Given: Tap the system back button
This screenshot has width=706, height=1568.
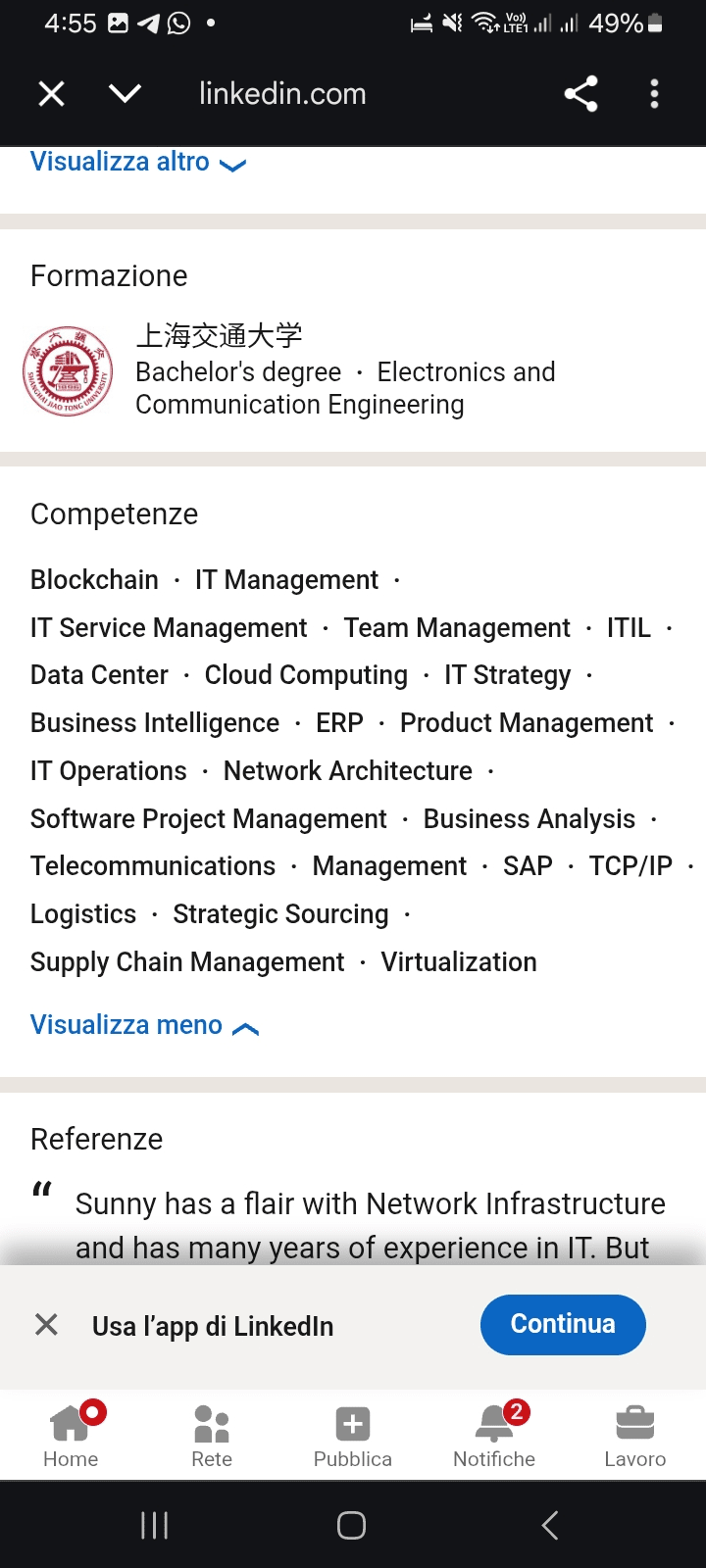Looking at the screenshot, I should [x=550, y=1525].
